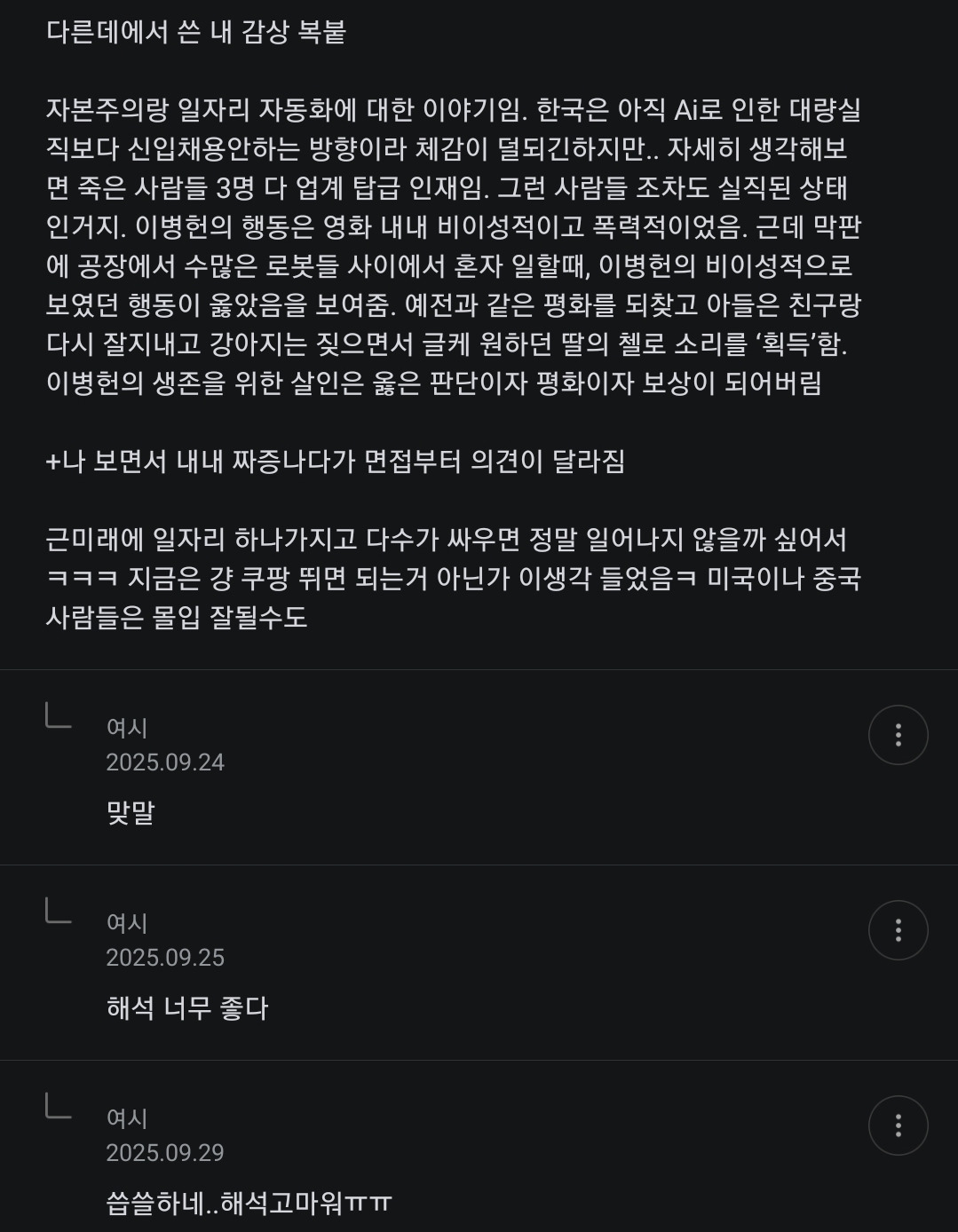
Task: Click the date 2025.09.24 under the first commenter
Action: click(165, 762)
